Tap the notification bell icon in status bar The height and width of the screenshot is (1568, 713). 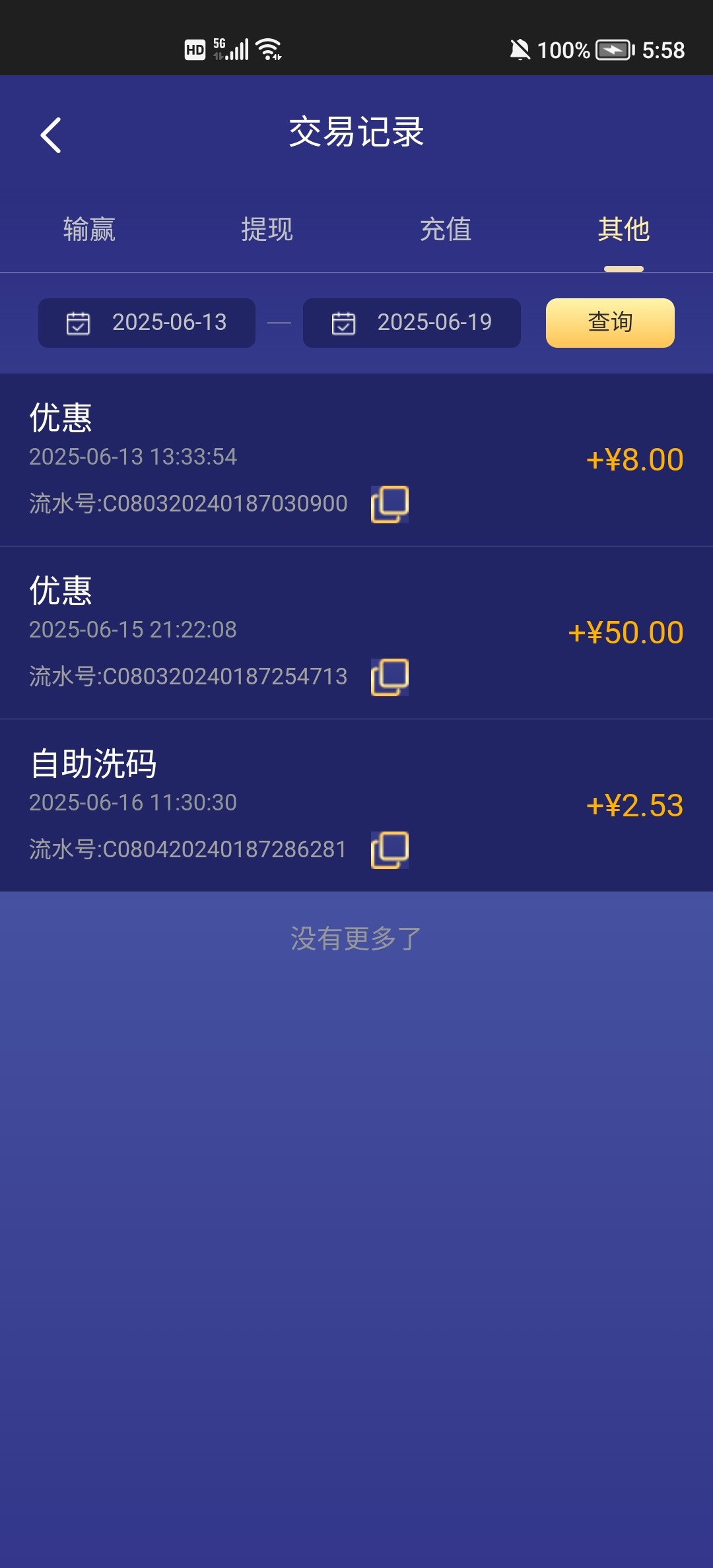[x=521, y=48]
